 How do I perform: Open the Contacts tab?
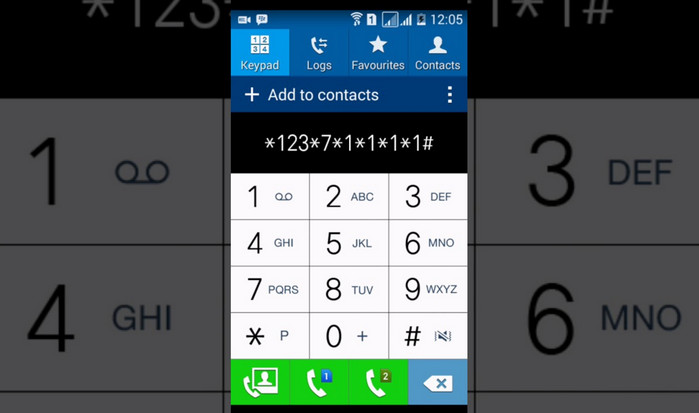coord(437,53)
